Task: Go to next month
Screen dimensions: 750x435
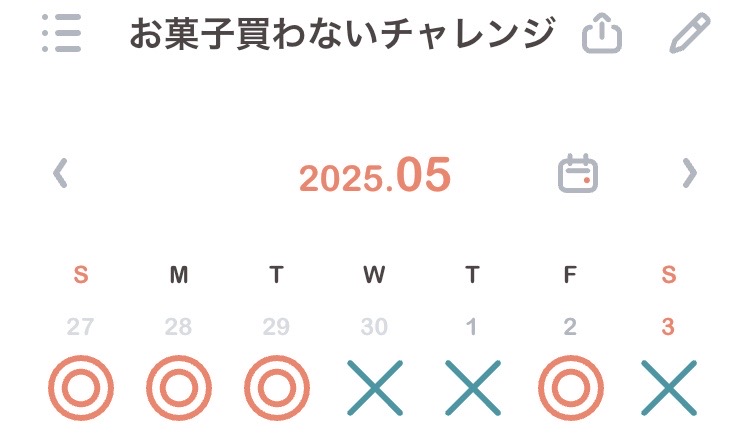Action: click(689, 174)
